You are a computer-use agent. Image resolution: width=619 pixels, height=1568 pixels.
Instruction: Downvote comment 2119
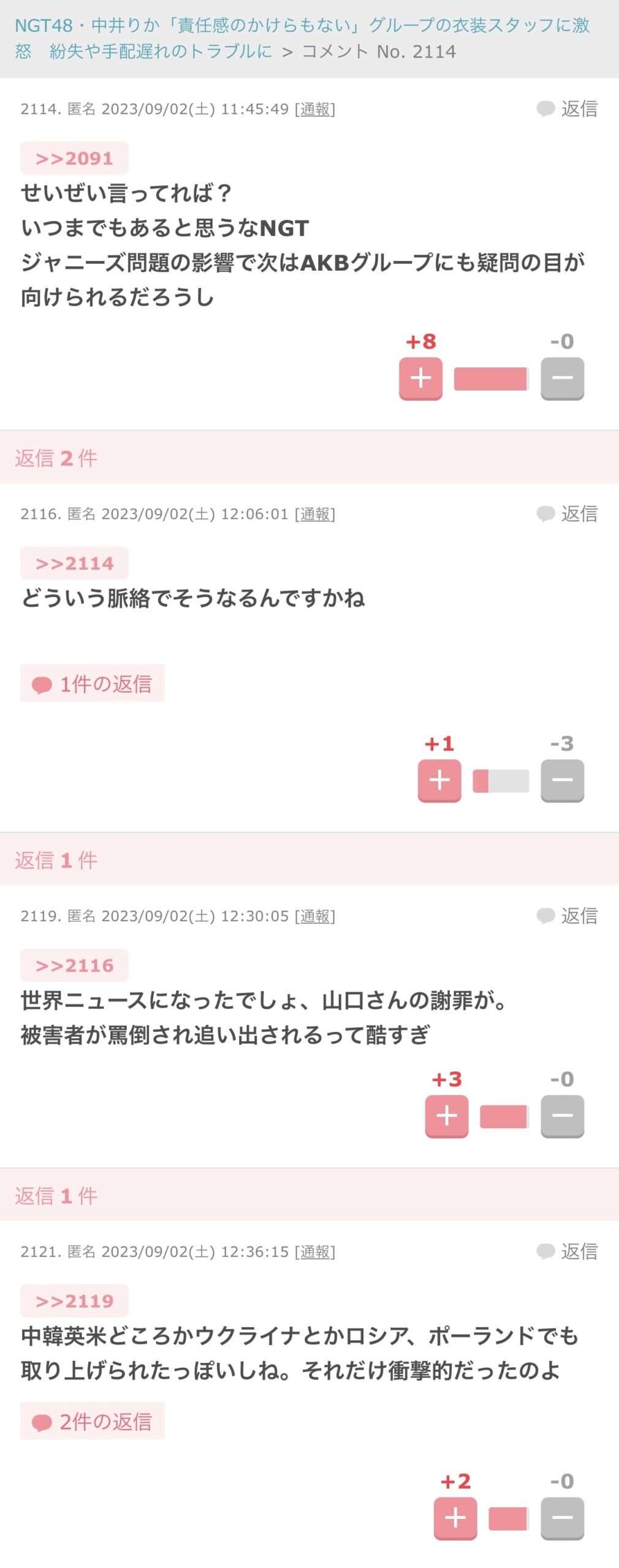562,1116
